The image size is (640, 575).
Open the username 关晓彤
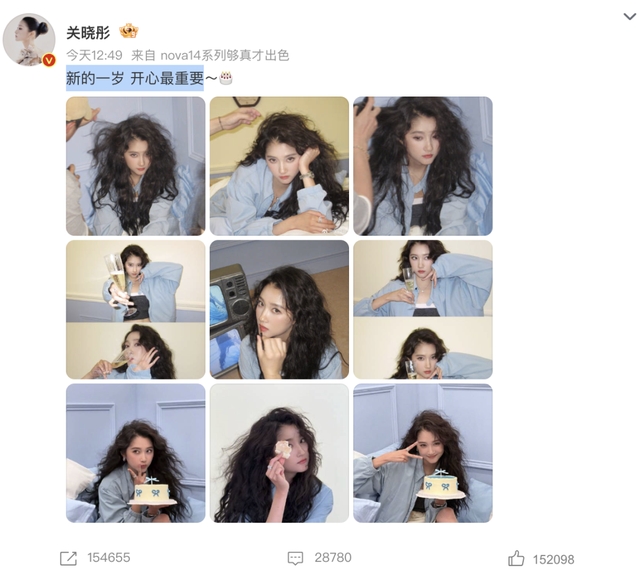tap(88, 31)
